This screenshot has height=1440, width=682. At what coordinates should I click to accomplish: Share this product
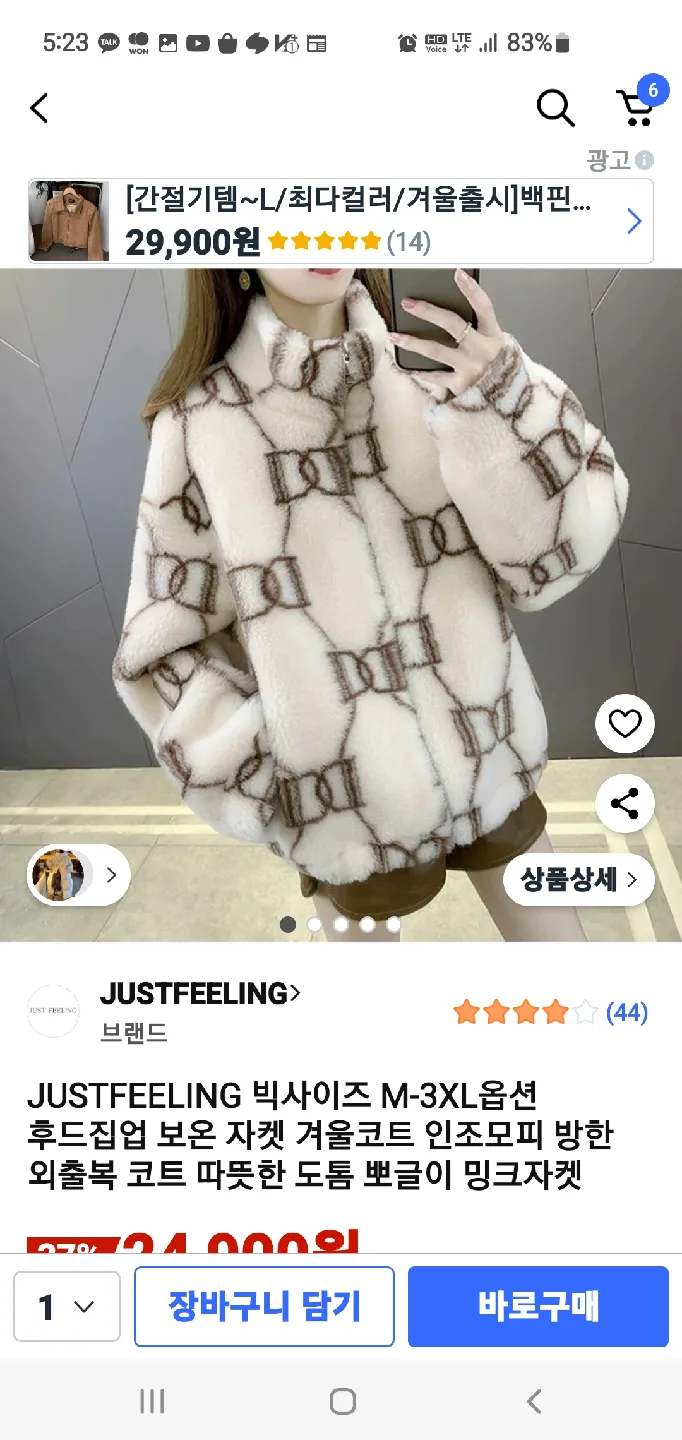tap(625, 804)
